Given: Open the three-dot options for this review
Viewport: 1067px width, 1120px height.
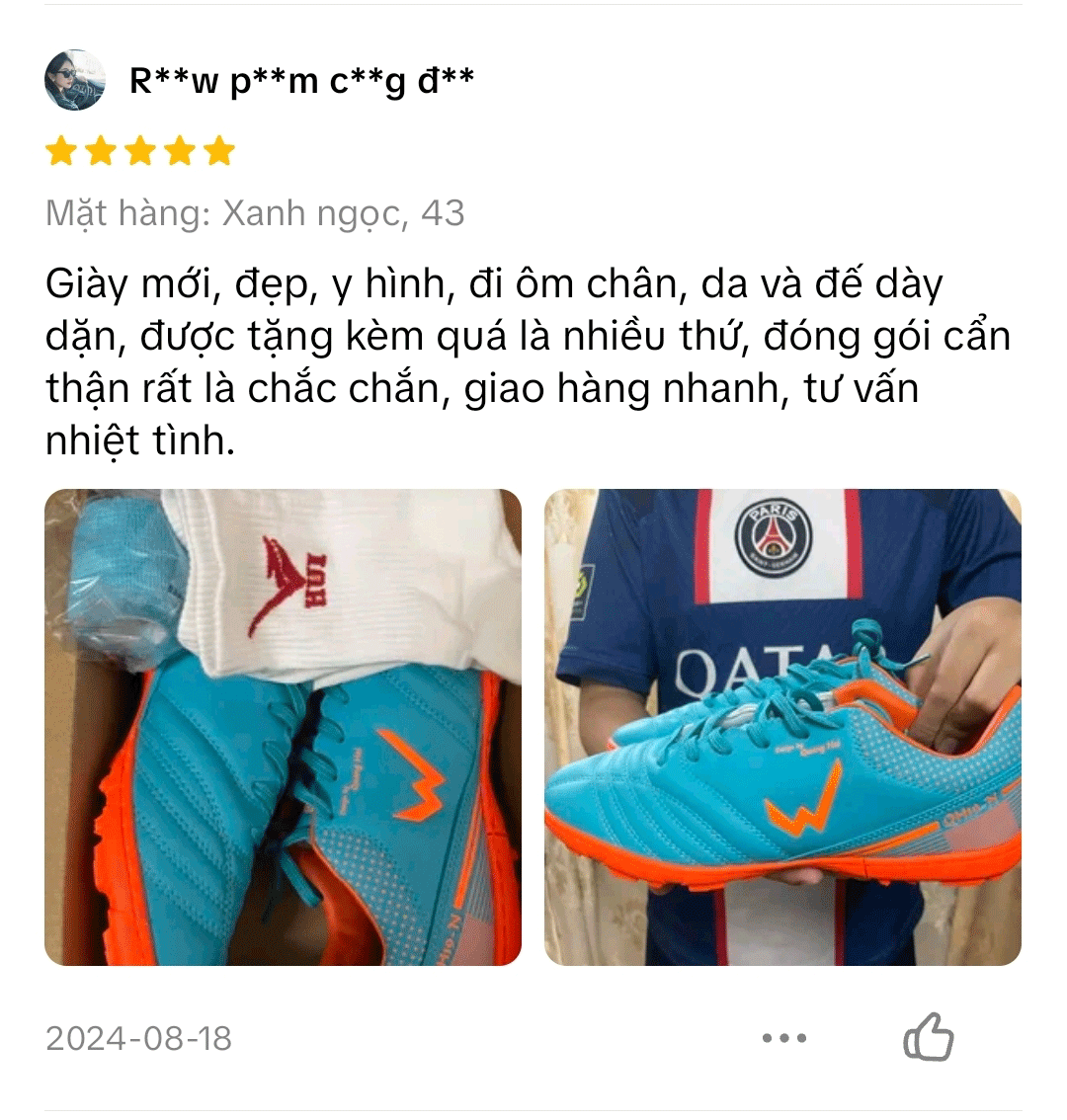Looking at the screenshot, I should coord(784,1038).
